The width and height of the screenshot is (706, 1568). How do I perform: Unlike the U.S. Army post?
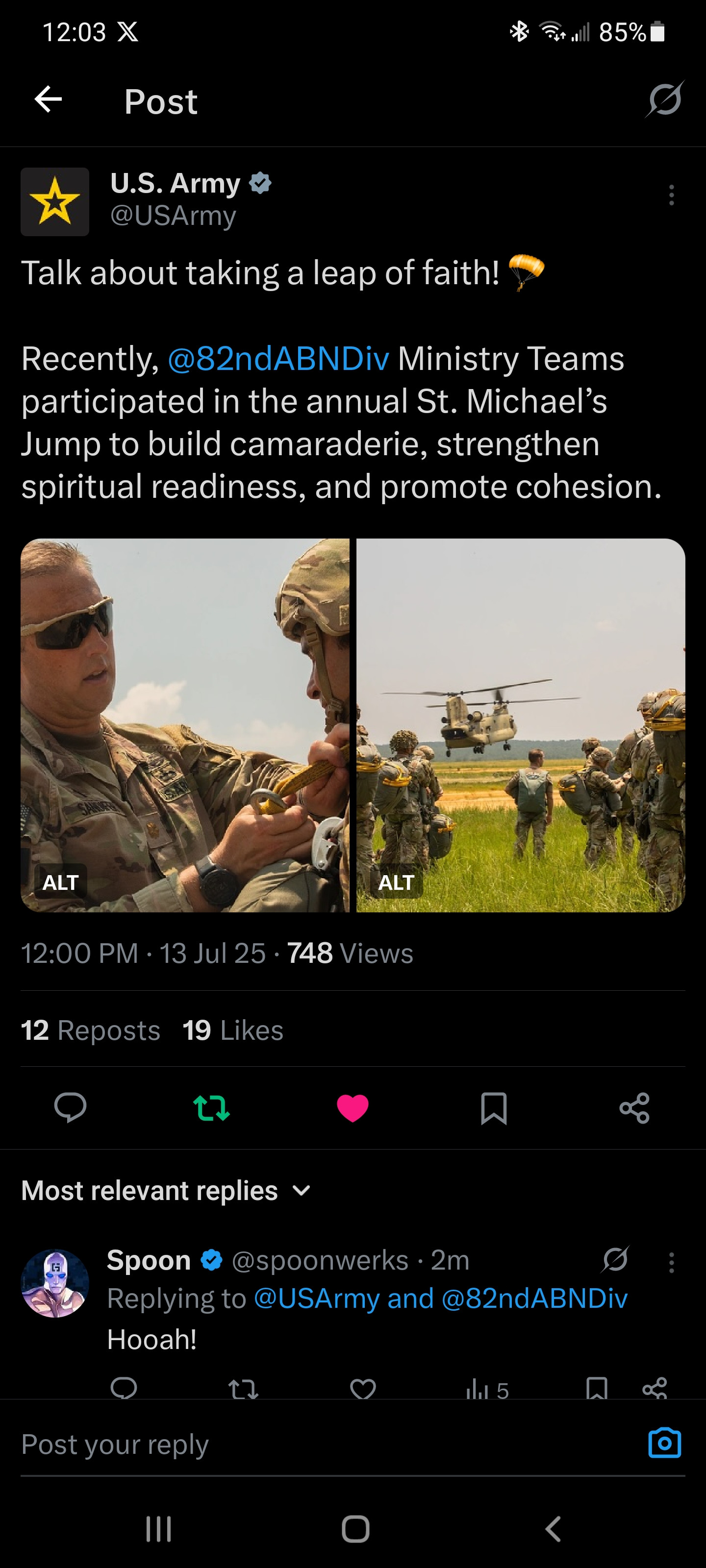tap(353, 1107)
